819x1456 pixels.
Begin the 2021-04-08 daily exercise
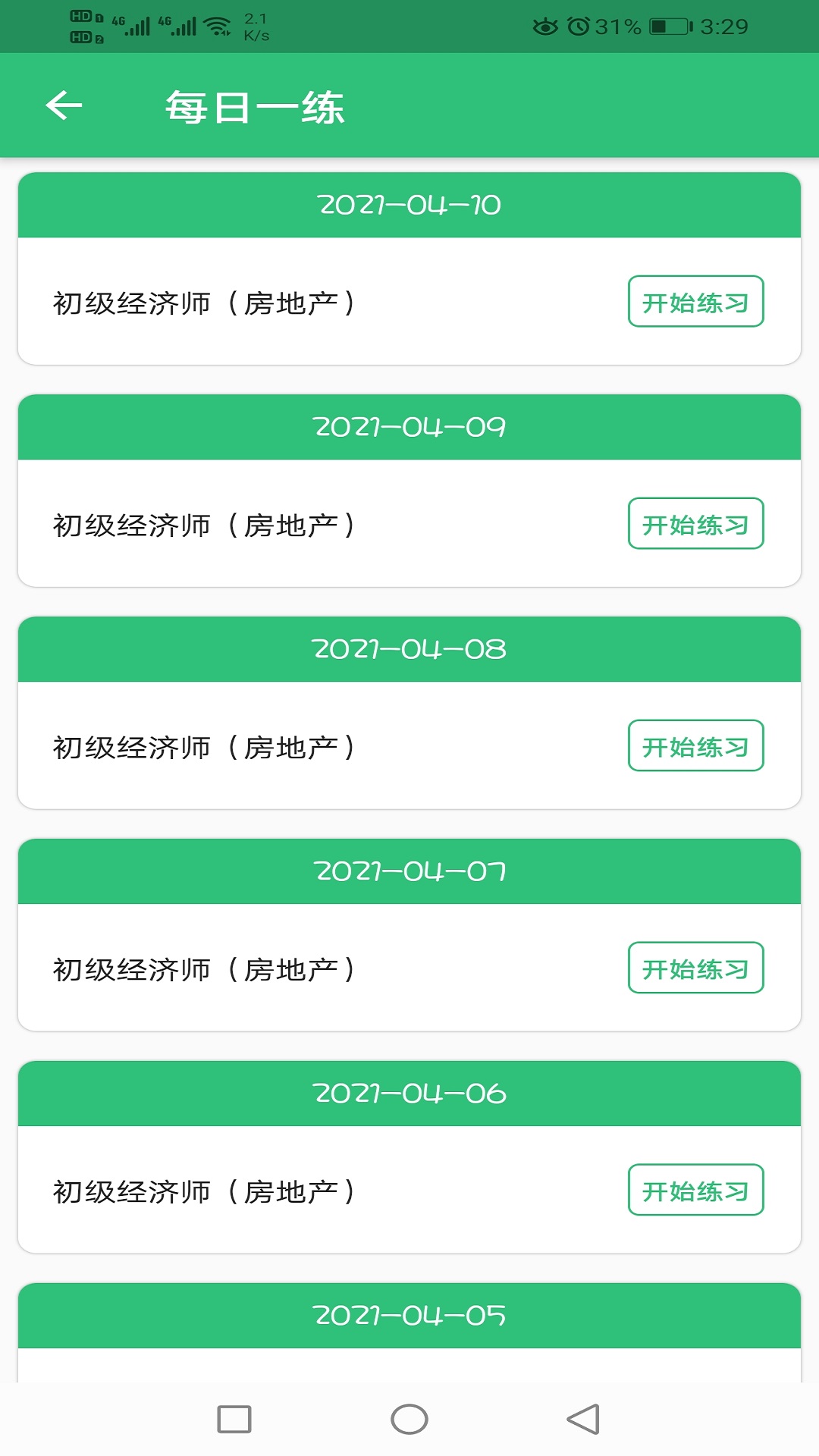pos(695,746)
